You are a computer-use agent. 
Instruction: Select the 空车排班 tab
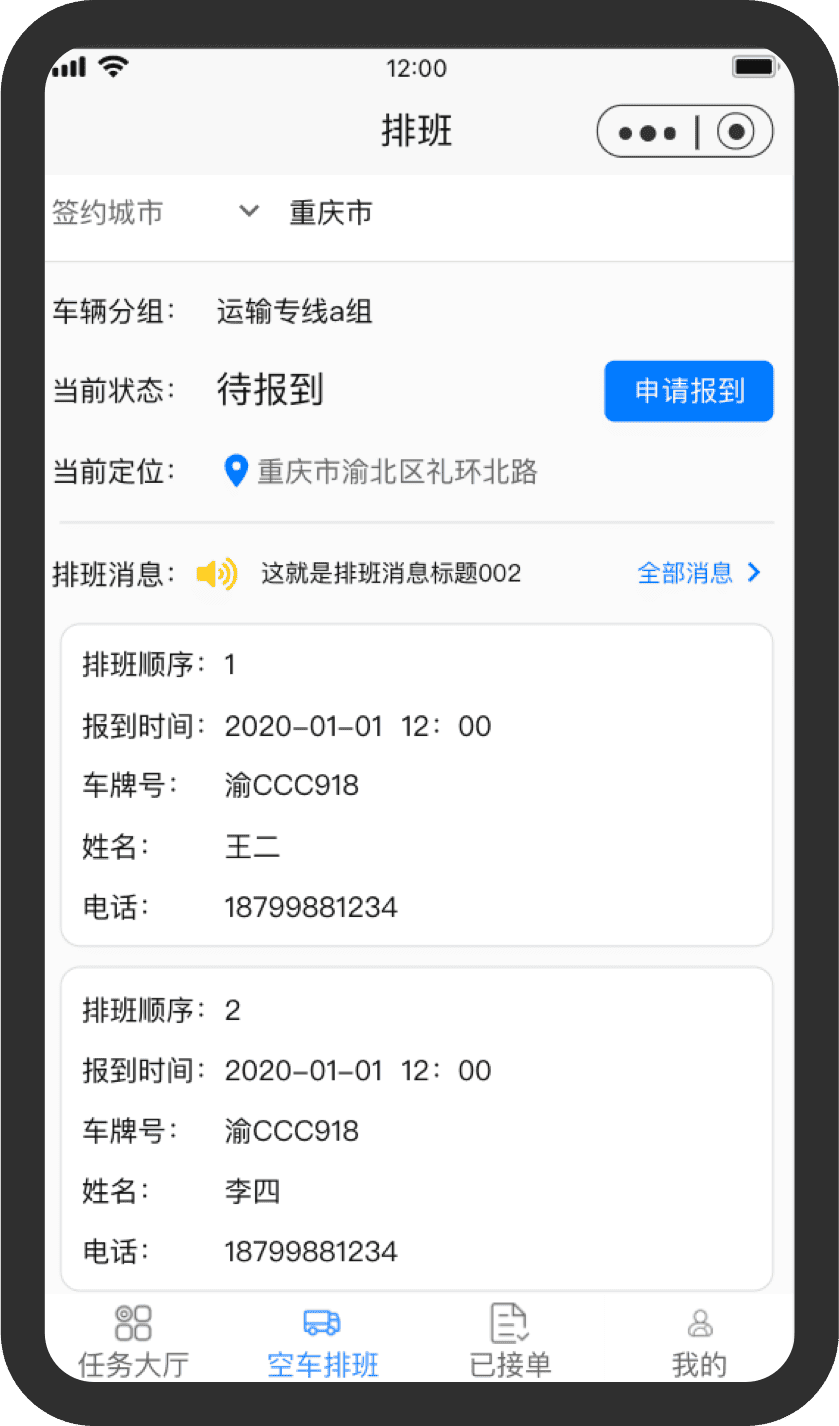[323, 1340]
